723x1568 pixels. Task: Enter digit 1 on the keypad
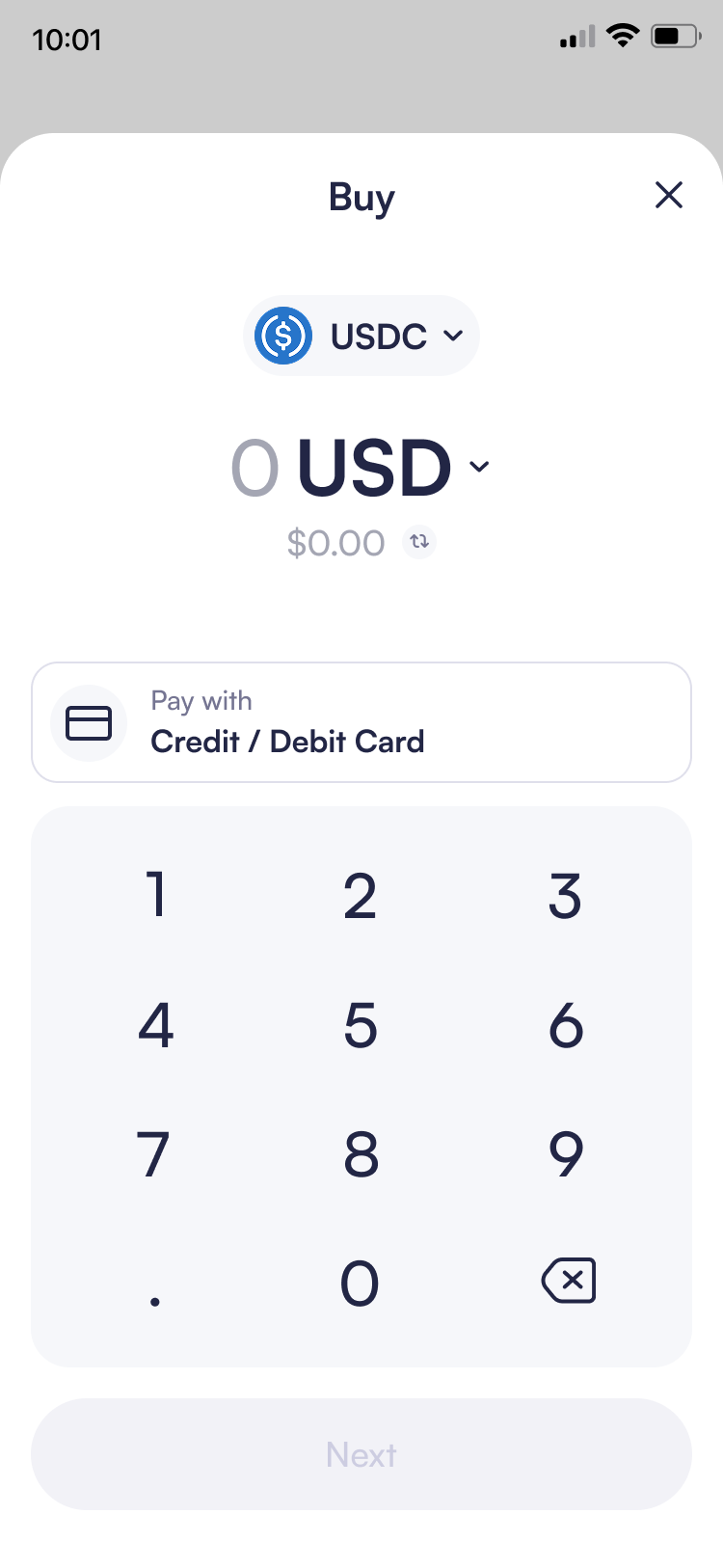click(156, 895)
